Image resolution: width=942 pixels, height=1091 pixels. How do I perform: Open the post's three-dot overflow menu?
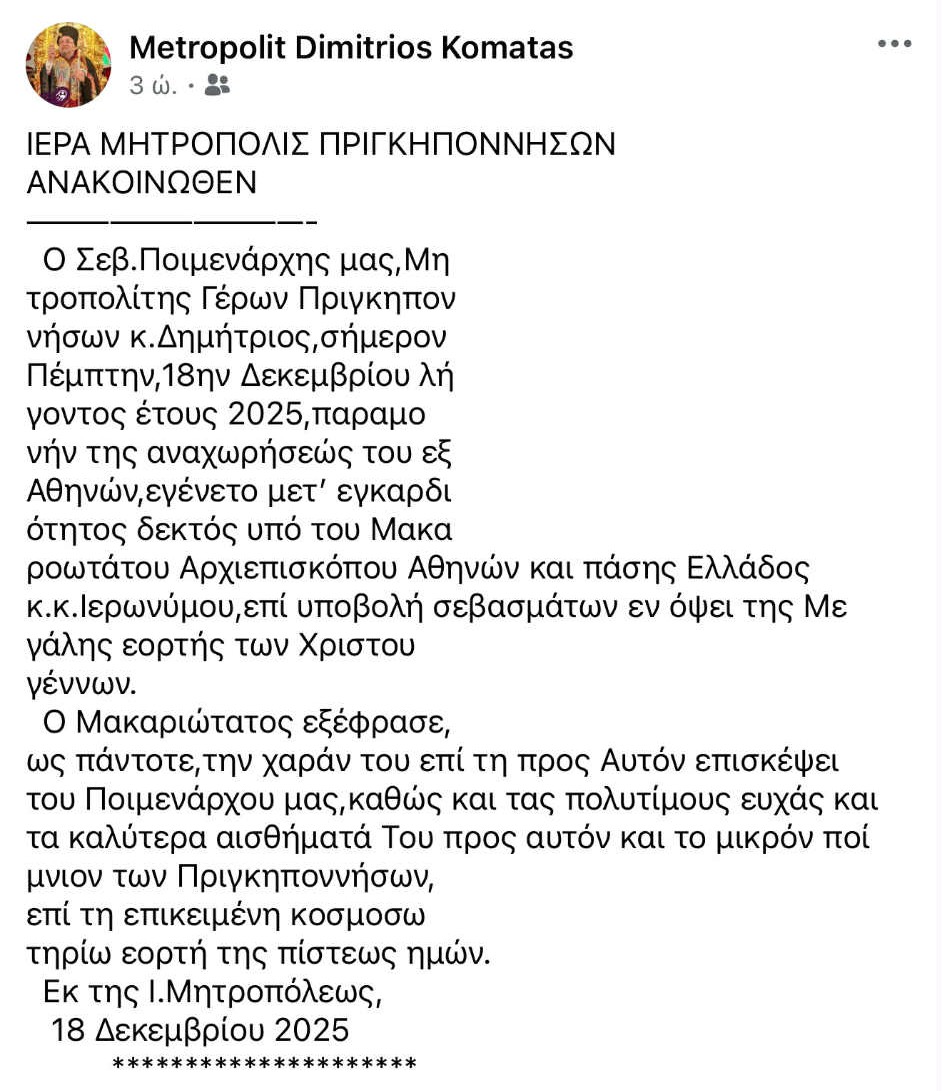(894, 44)
